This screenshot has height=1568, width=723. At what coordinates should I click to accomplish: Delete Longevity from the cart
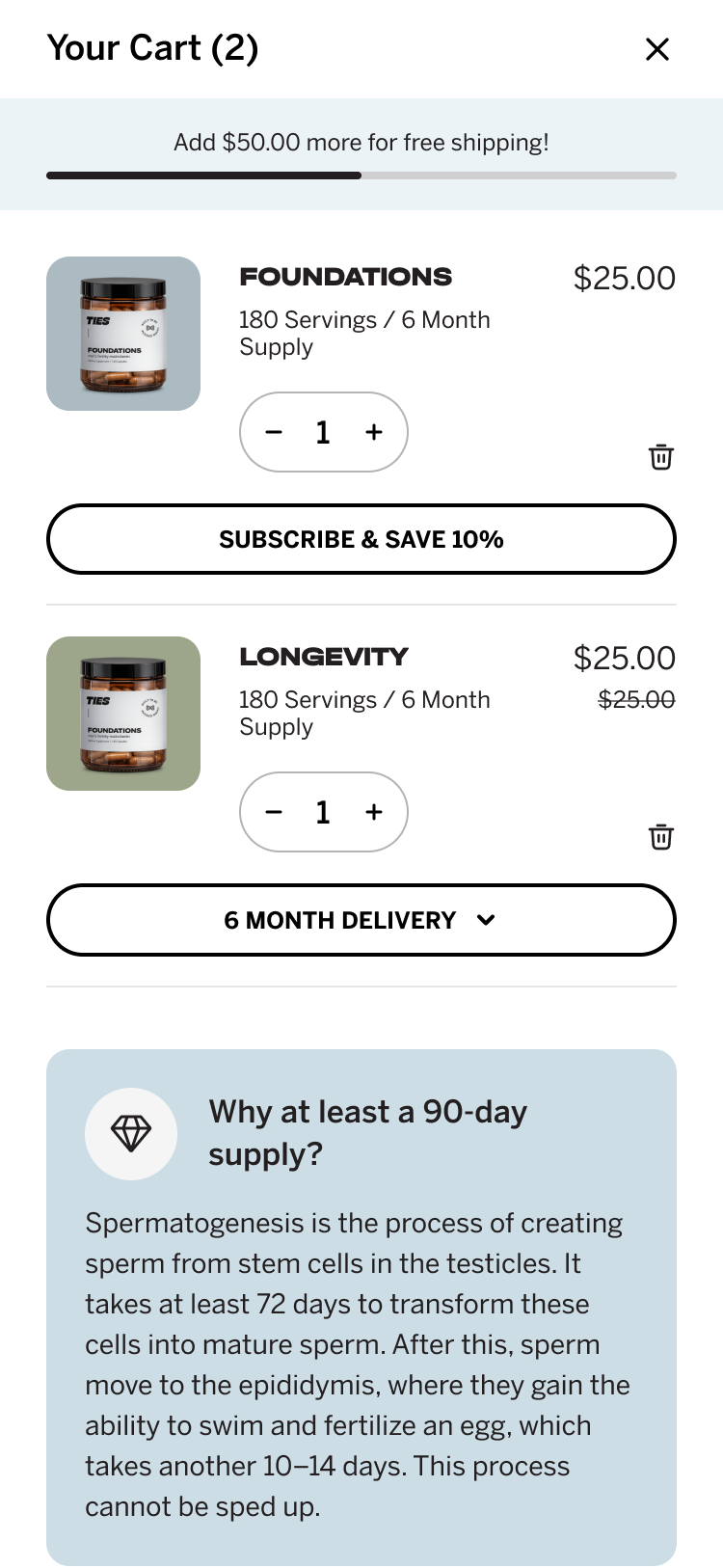[x=661, y=836]
